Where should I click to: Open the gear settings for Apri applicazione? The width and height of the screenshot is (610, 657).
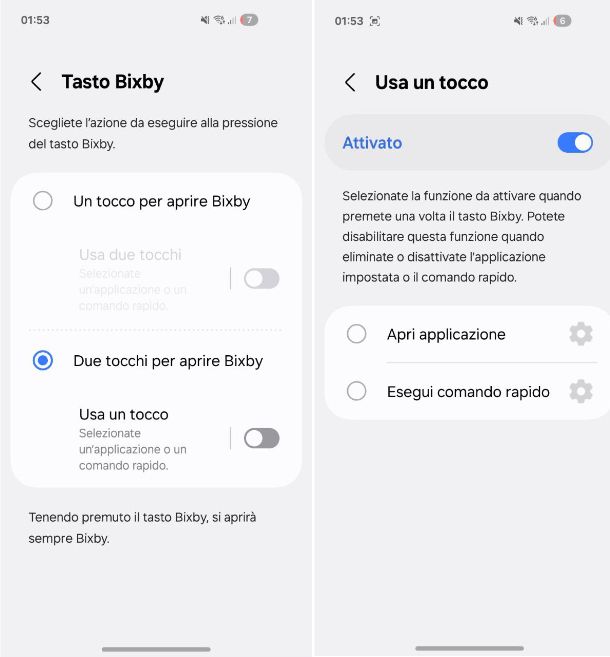581,334
